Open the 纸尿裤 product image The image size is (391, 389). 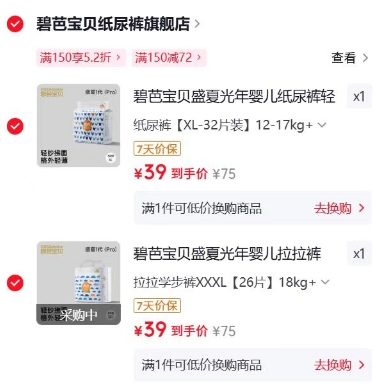coord(78,125)
